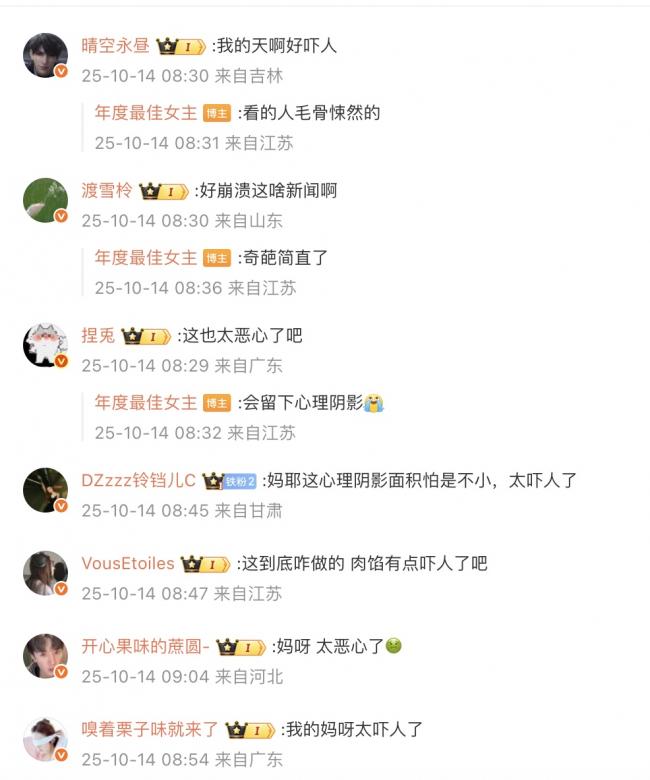Image resolution: width=650 pixels, height=780 pixels.
Task: Tap 开心果味的蔗圆-'s avatar
Action: [x=45, y=656]
